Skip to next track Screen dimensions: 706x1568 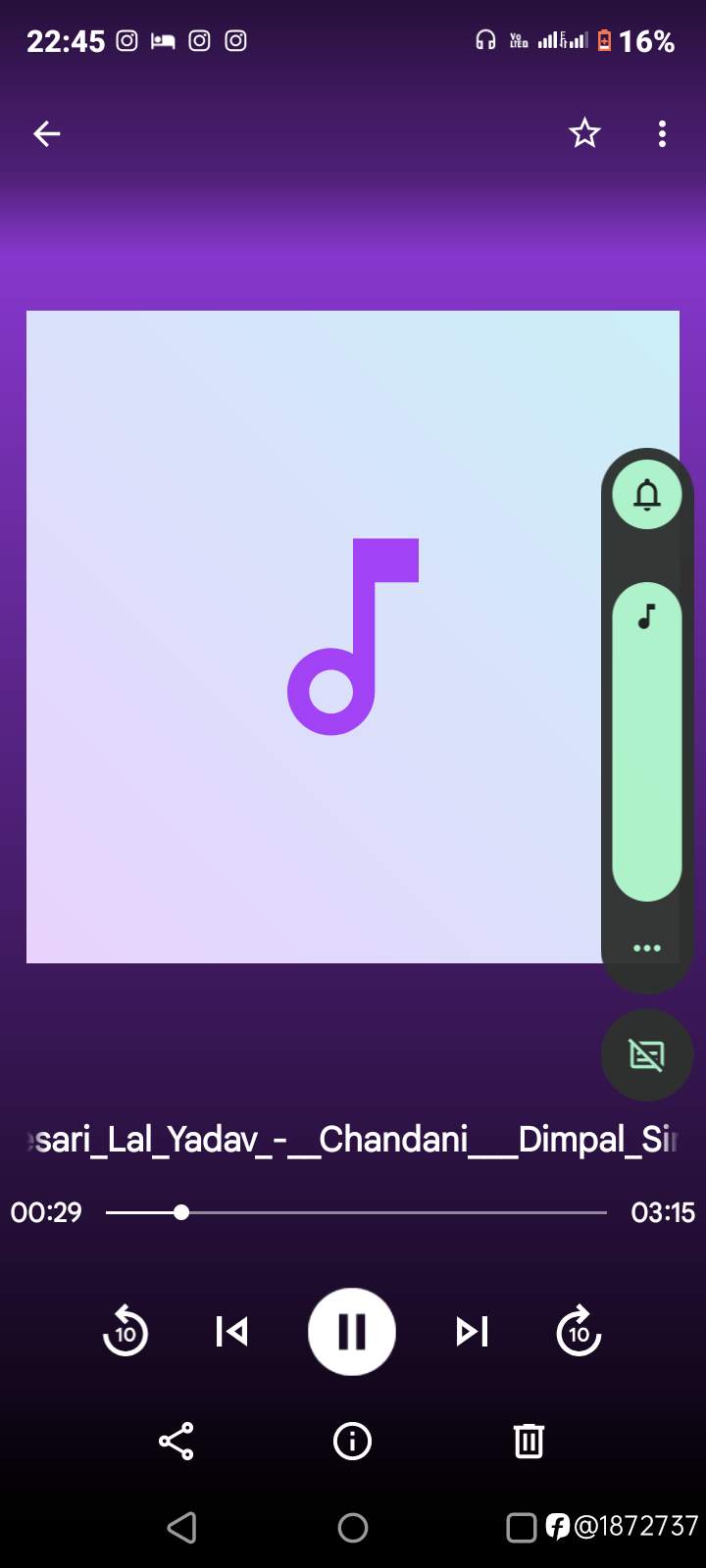(x=472, y=1331)
